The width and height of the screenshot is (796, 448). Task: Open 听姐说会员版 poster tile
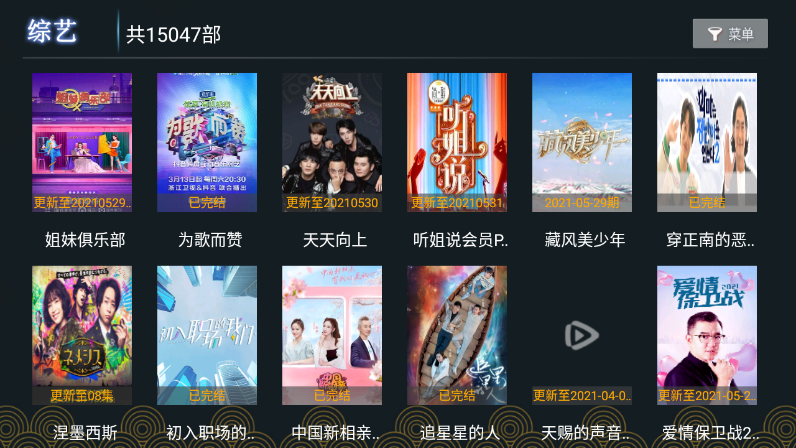[457, 143]
